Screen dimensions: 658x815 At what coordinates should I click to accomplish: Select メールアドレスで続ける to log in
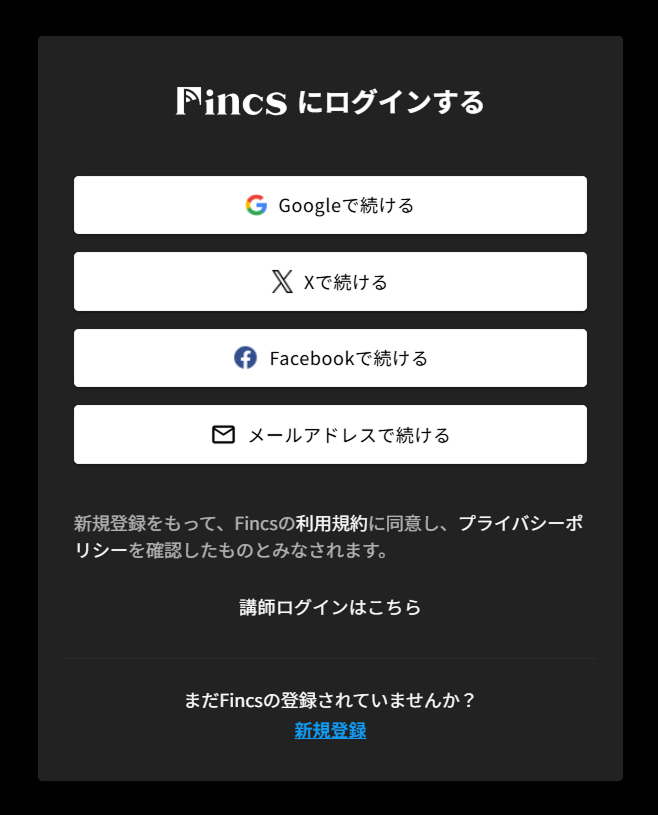click(x=330, y=435)
